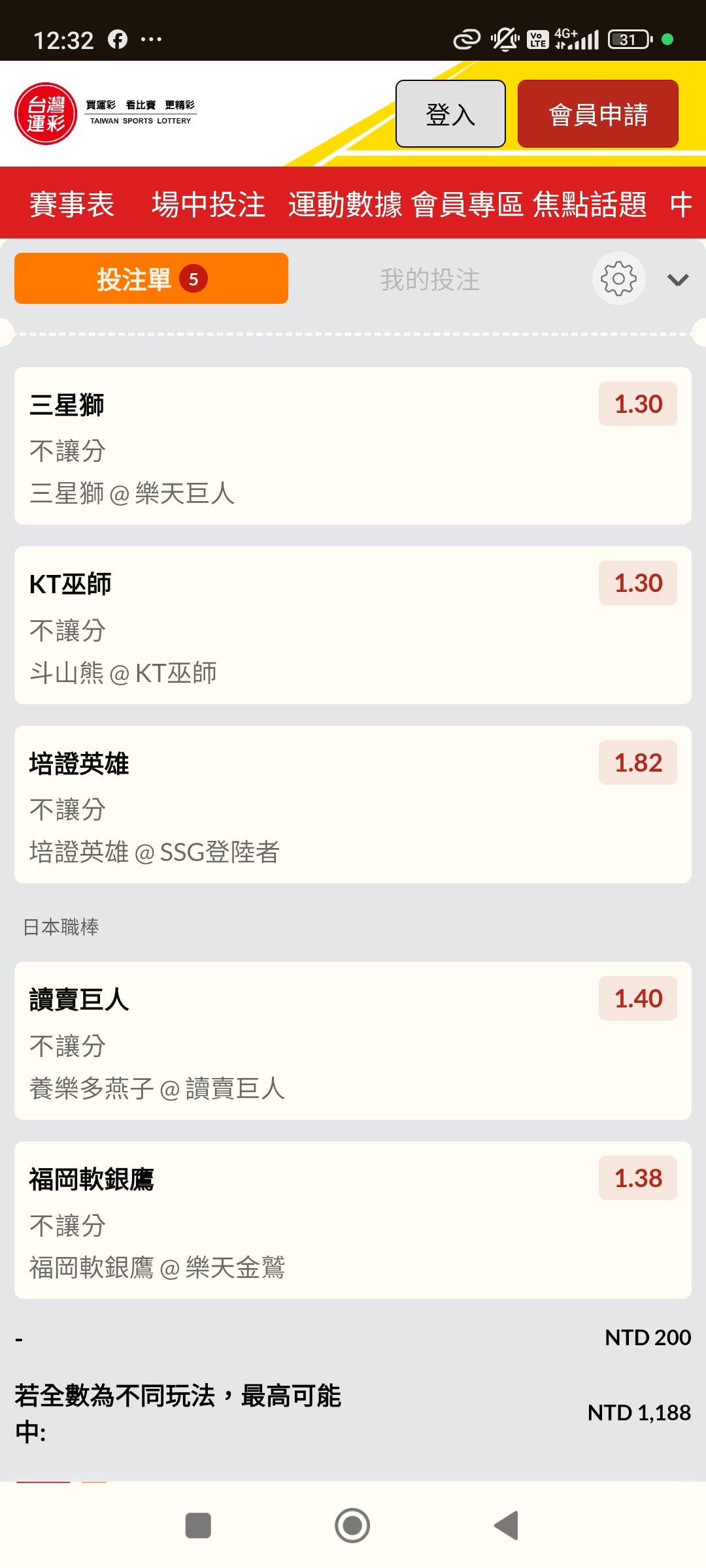Switch to 我的投注 my bets tab
The image size is (706, 1568).
(x=429, y=280)
